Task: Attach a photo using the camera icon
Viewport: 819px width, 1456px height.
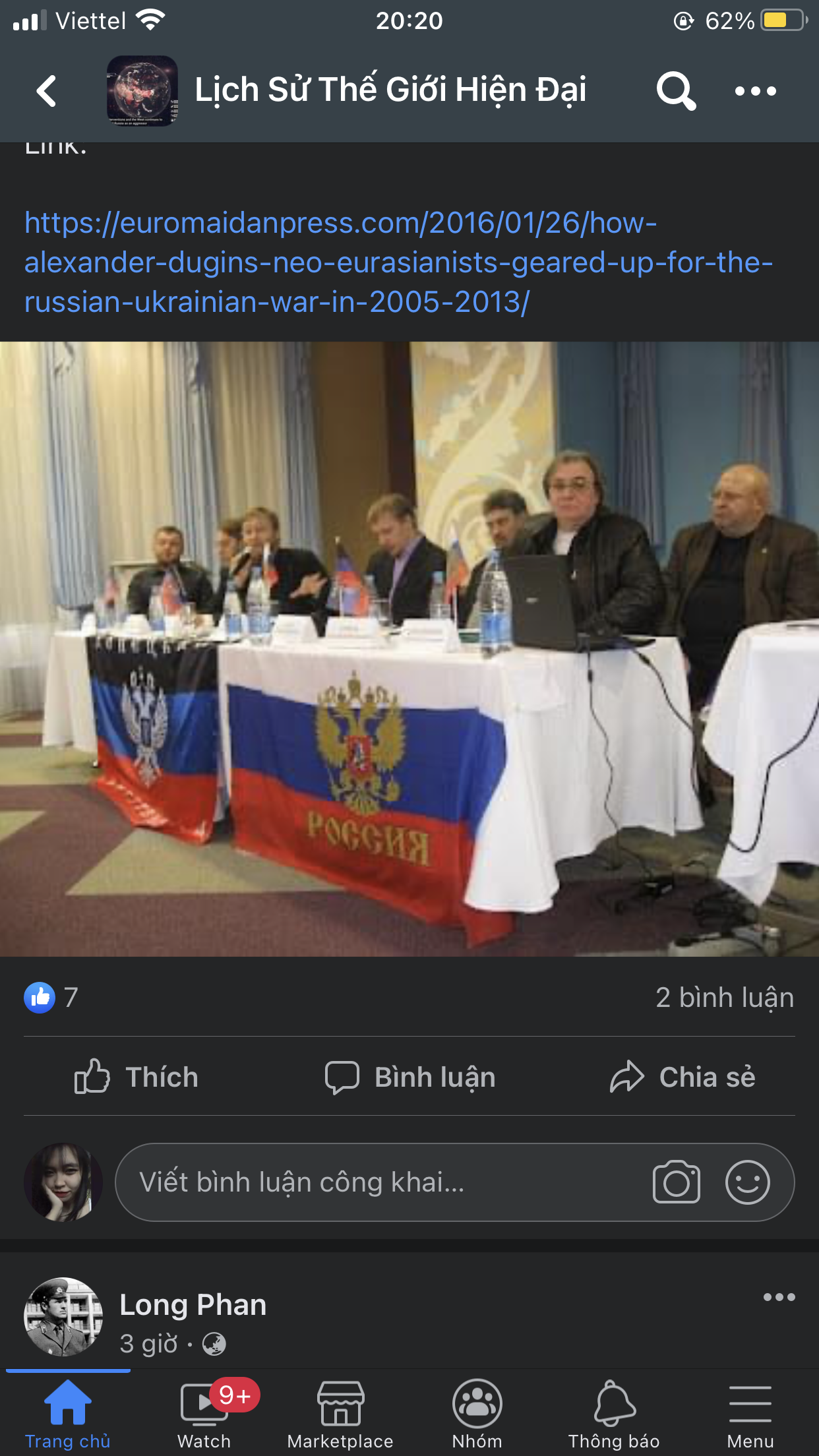Action: coord(676,1182)
